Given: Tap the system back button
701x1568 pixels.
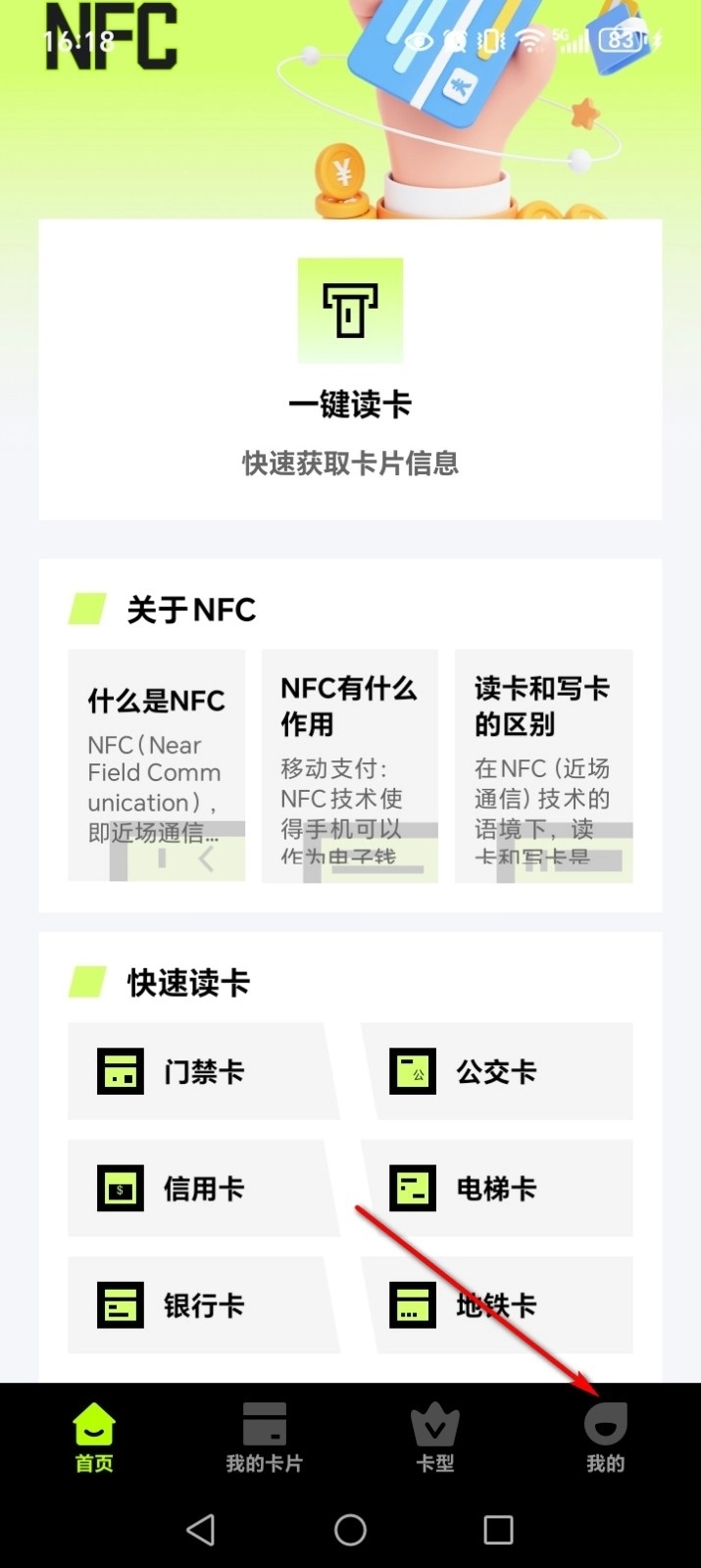Looking at the screenshot, I should [x=201, y=1530].
